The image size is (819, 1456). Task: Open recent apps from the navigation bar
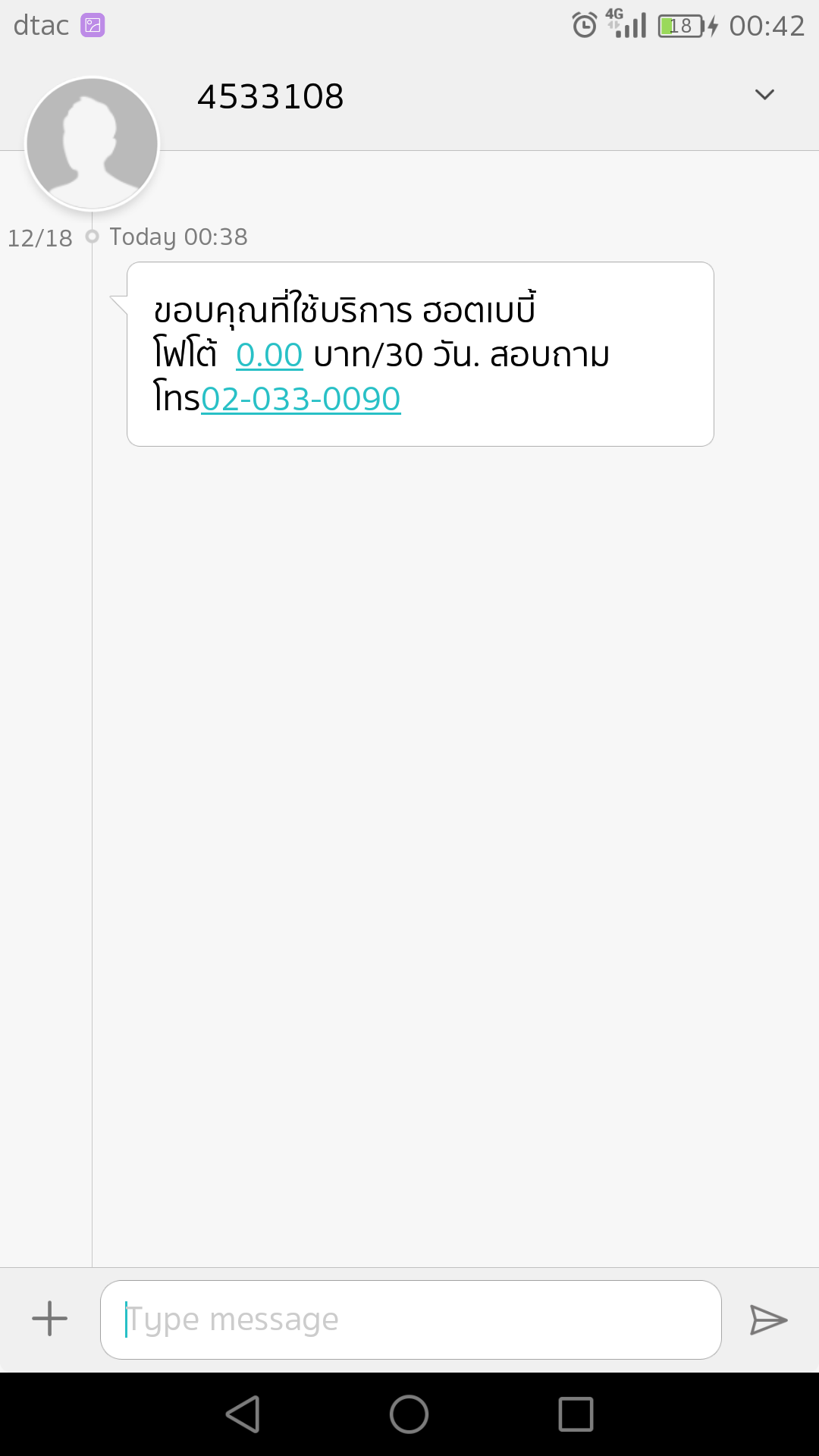[576, 1414]
